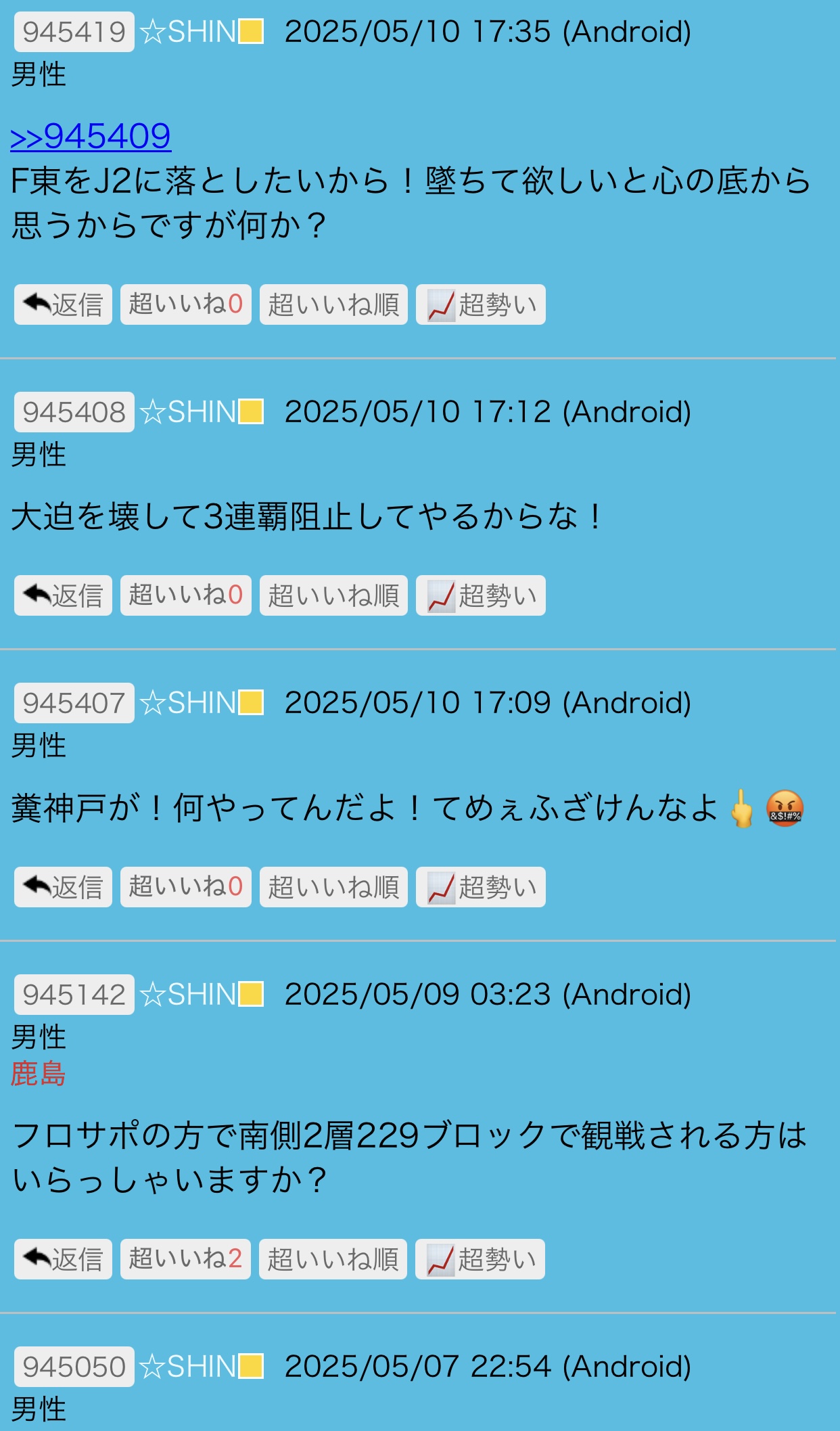Tap post number 945408
840x1431 pixels.
(74, 412)
